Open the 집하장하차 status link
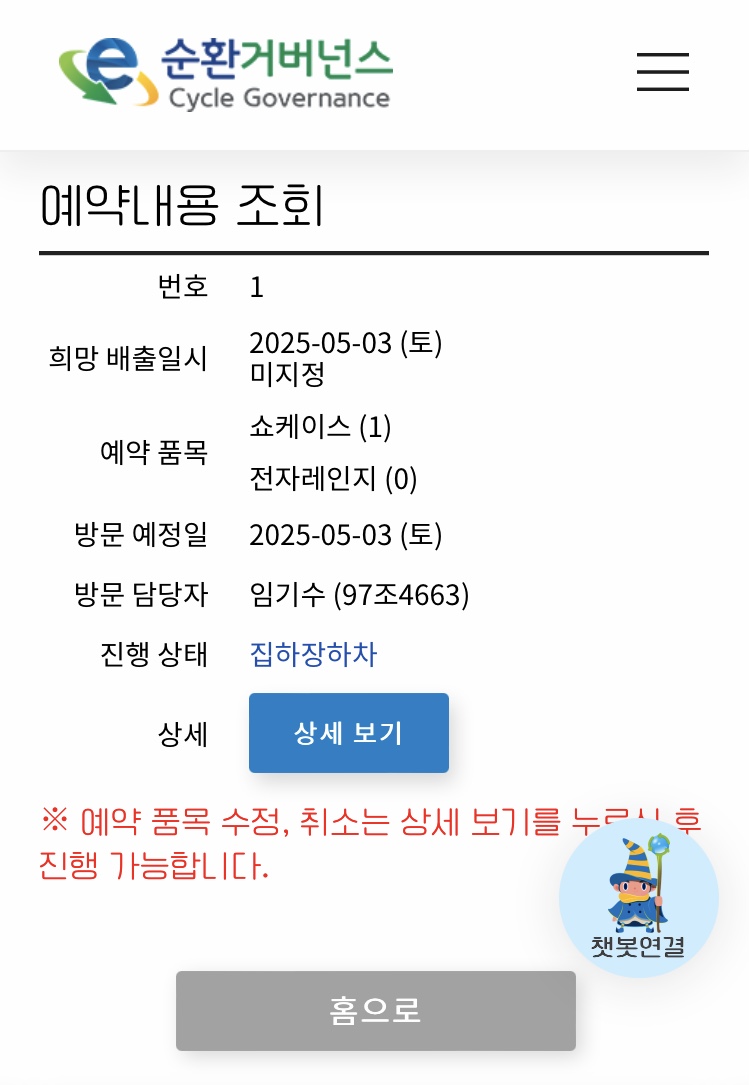 point(313,655)
